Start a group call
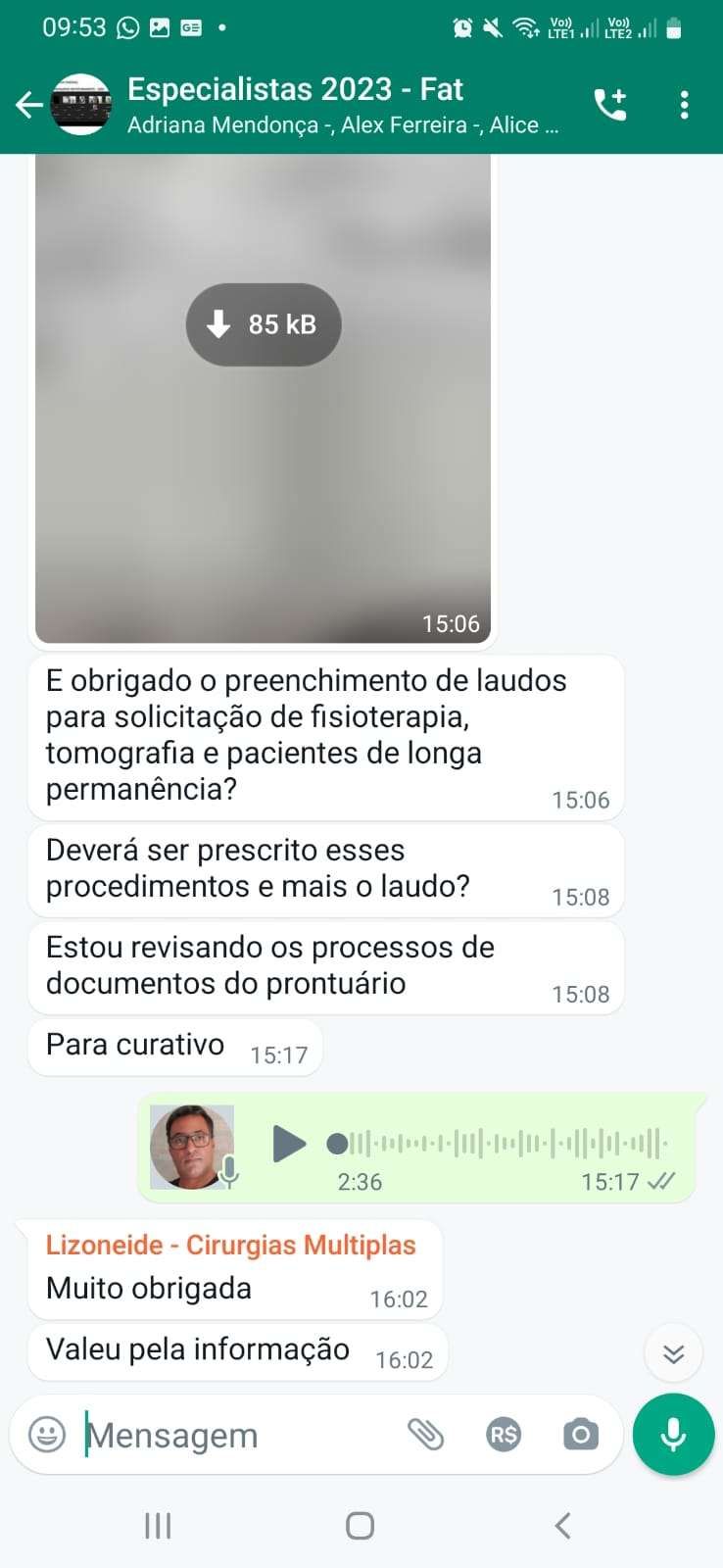Screen dimensions: 723x1568 tap(610, 105)
